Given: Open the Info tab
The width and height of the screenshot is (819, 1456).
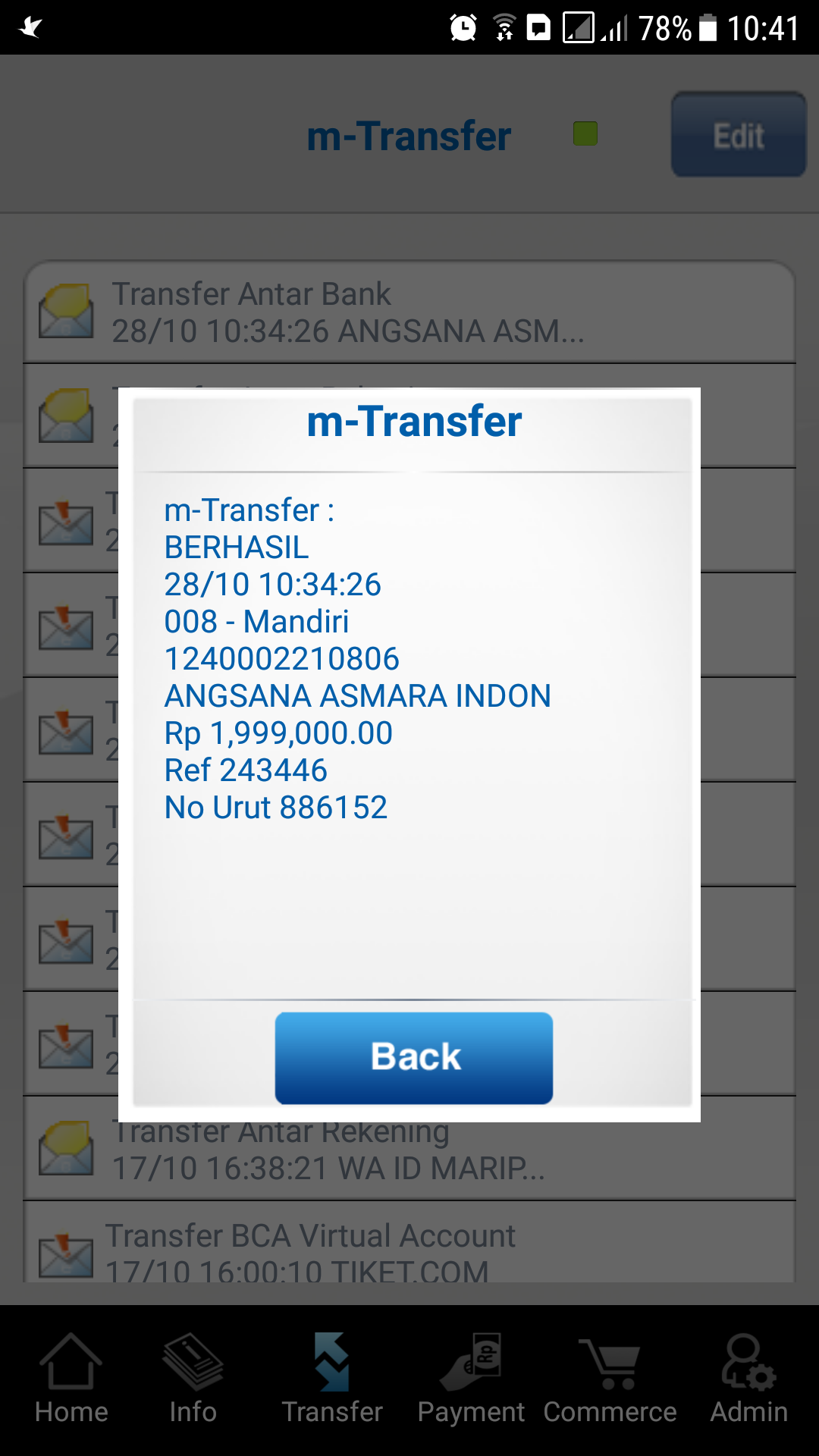Looking at the screenshot, I should (x=193, y=1380).
